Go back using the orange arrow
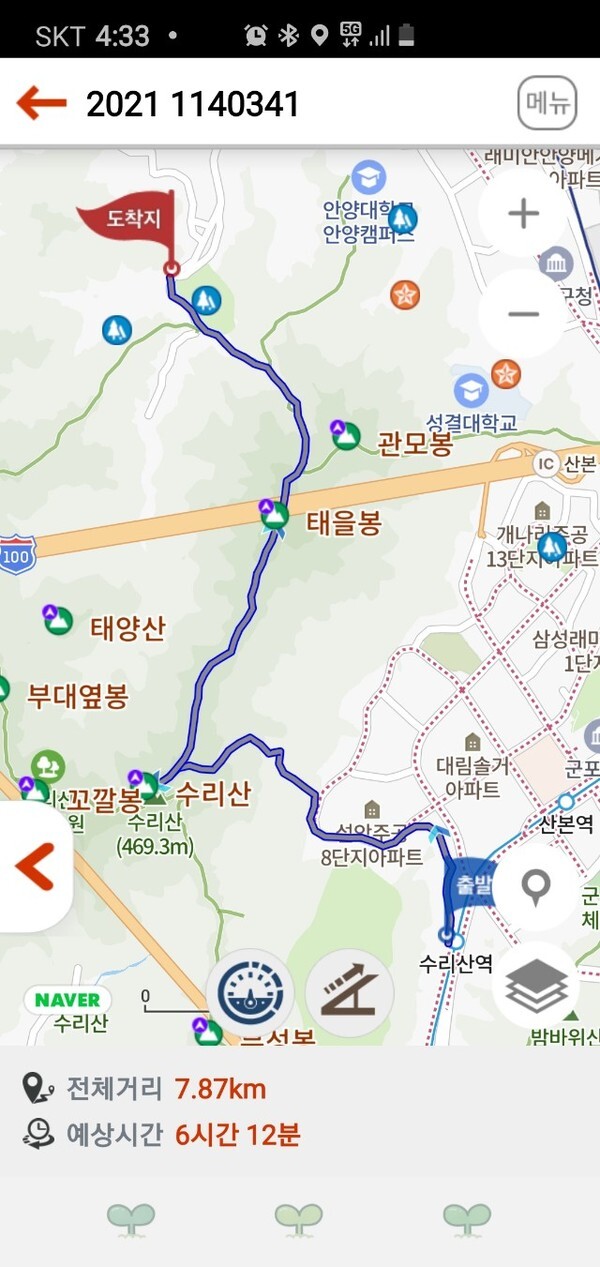 tap(41, 102)
